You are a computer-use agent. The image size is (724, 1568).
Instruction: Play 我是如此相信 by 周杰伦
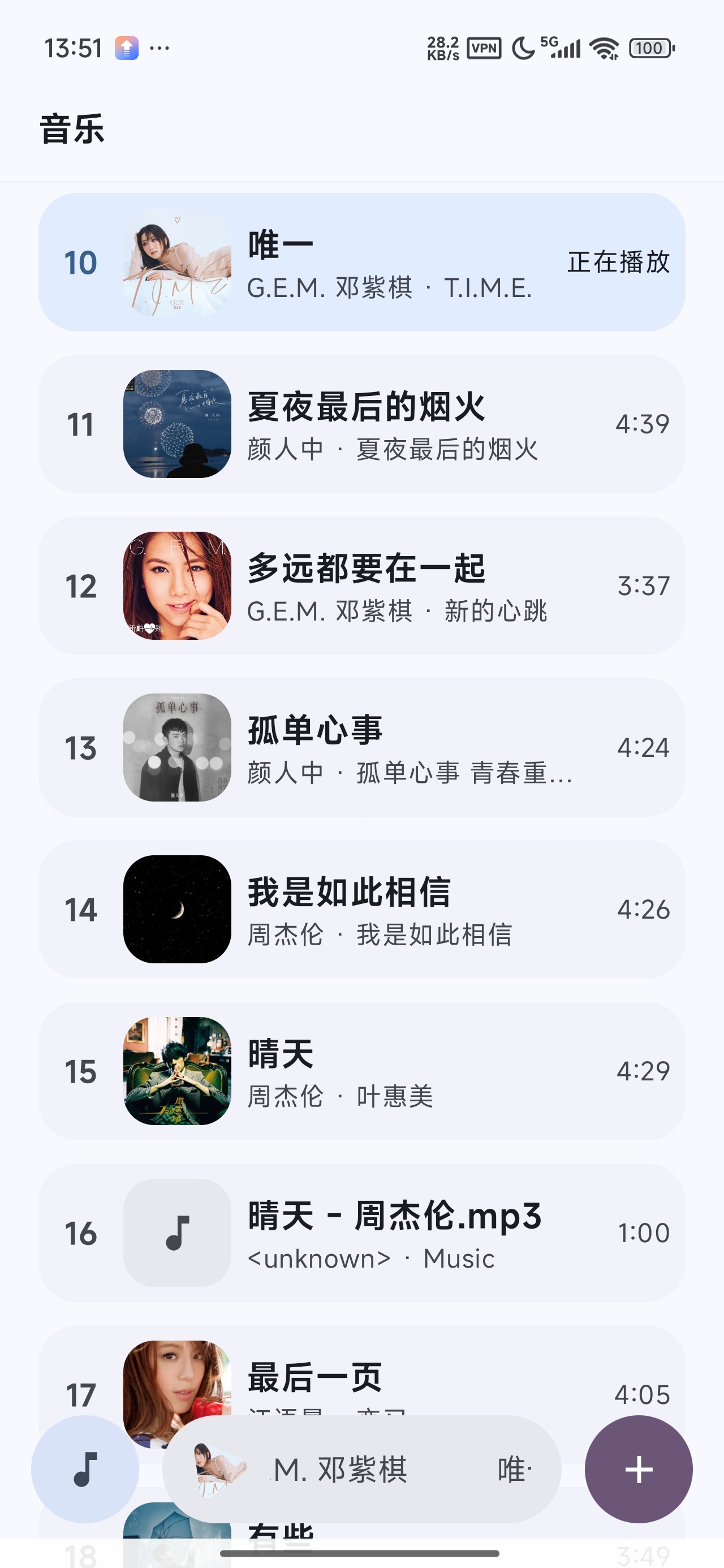tap(361, 910)
